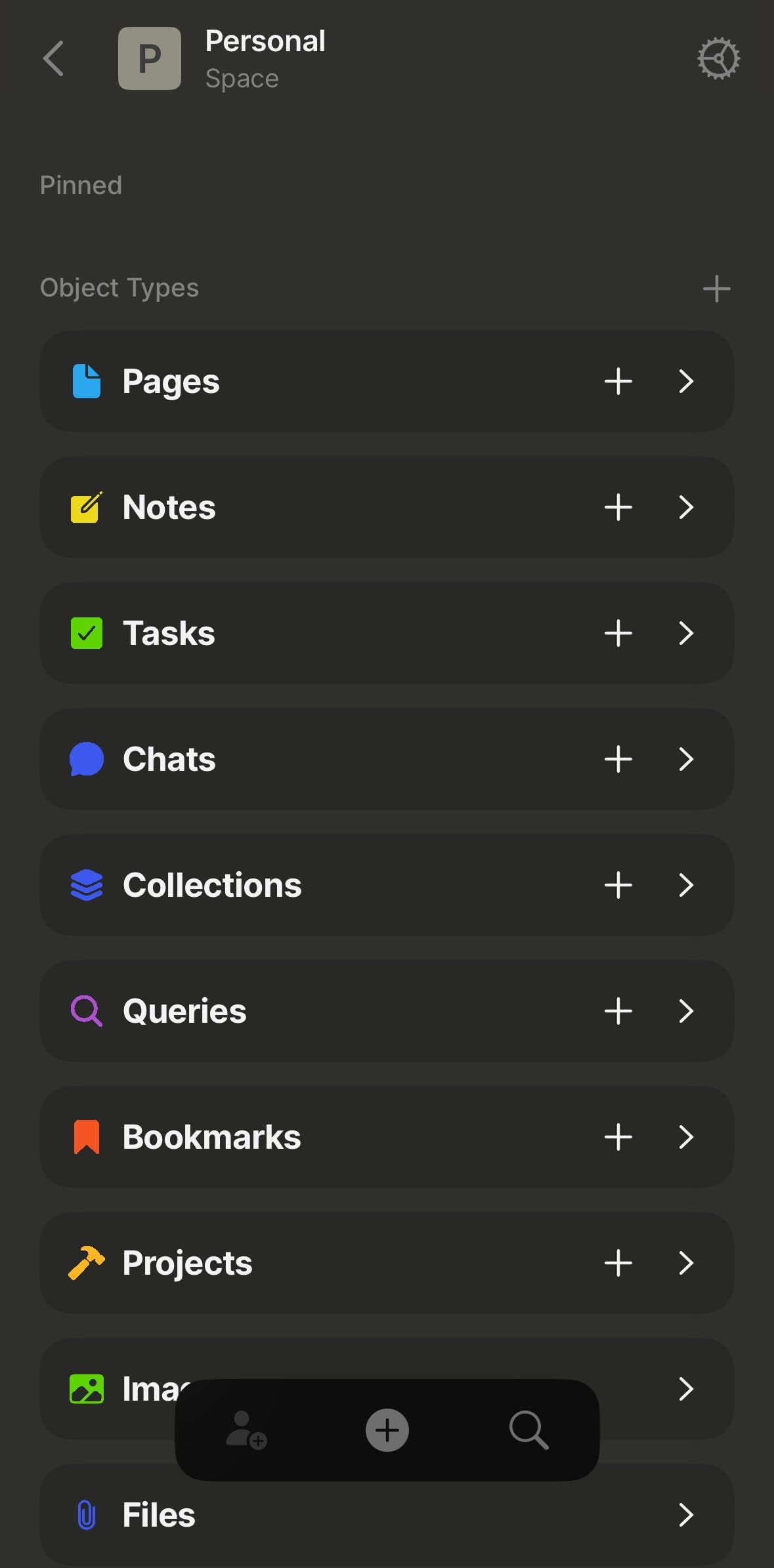Add a new Task

[x=618, y=633]
